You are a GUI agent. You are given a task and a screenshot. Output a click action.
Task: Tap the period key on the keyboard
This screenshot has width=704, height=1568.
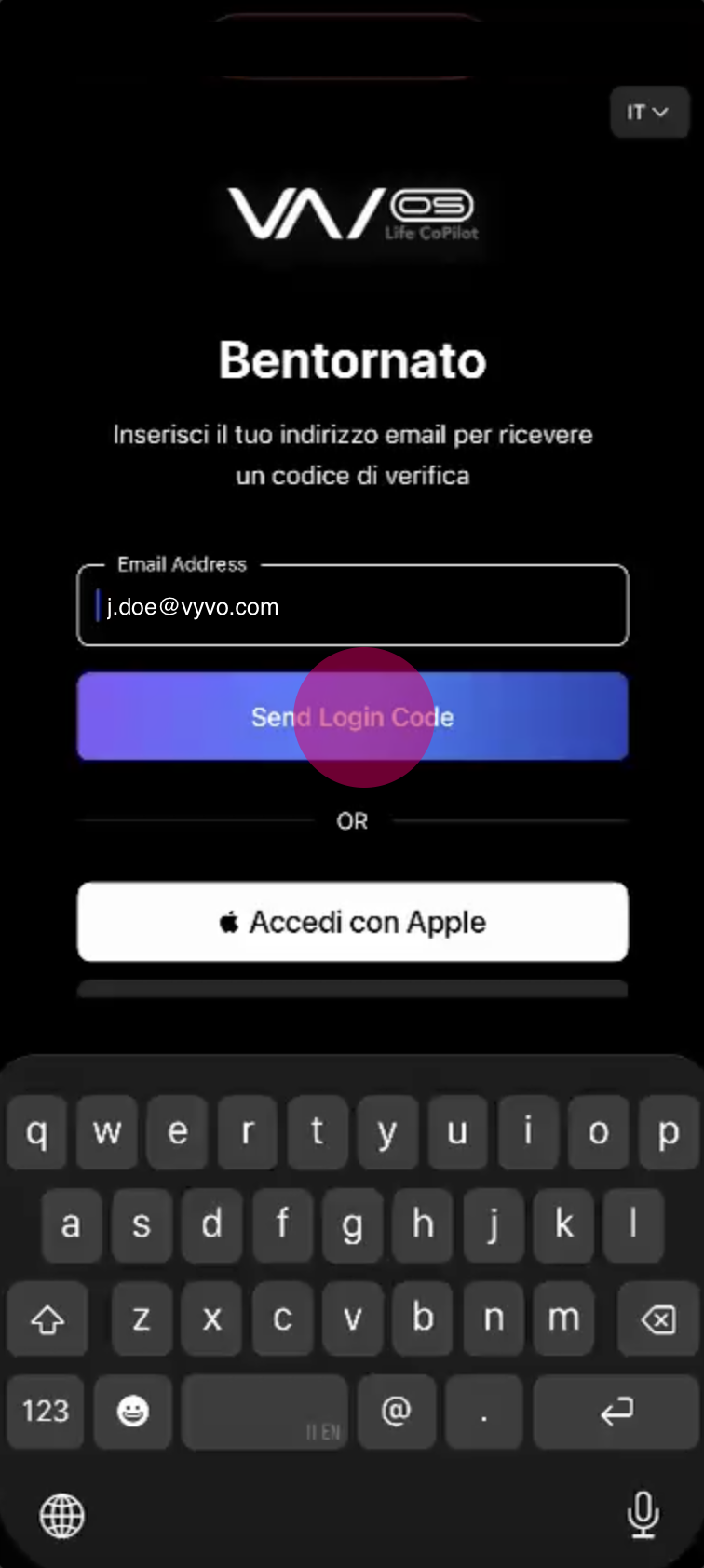483,1412
